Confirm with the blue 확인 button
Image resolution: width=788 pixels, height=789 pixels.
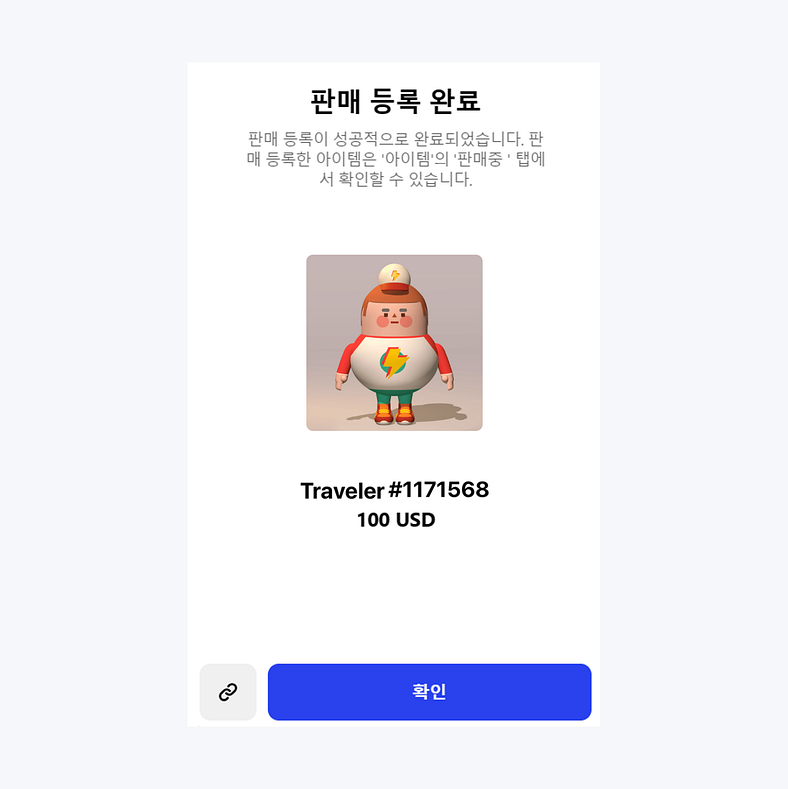(429, 692)
